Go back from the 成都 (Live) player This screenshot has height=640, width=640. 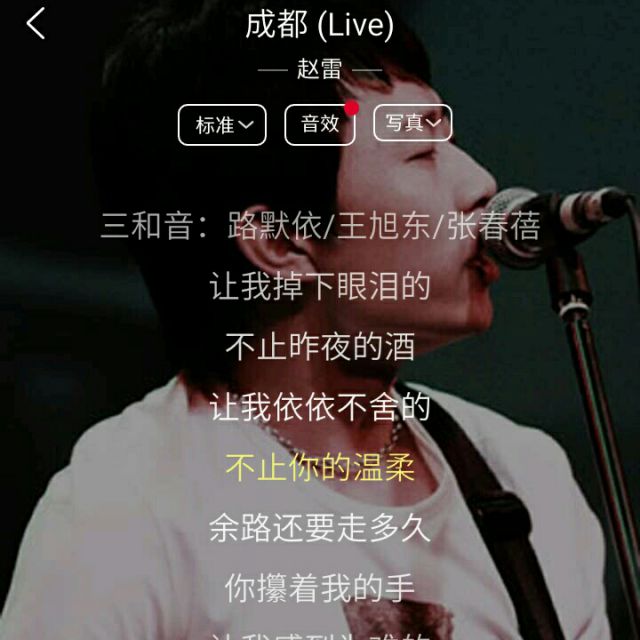point(36,24)
